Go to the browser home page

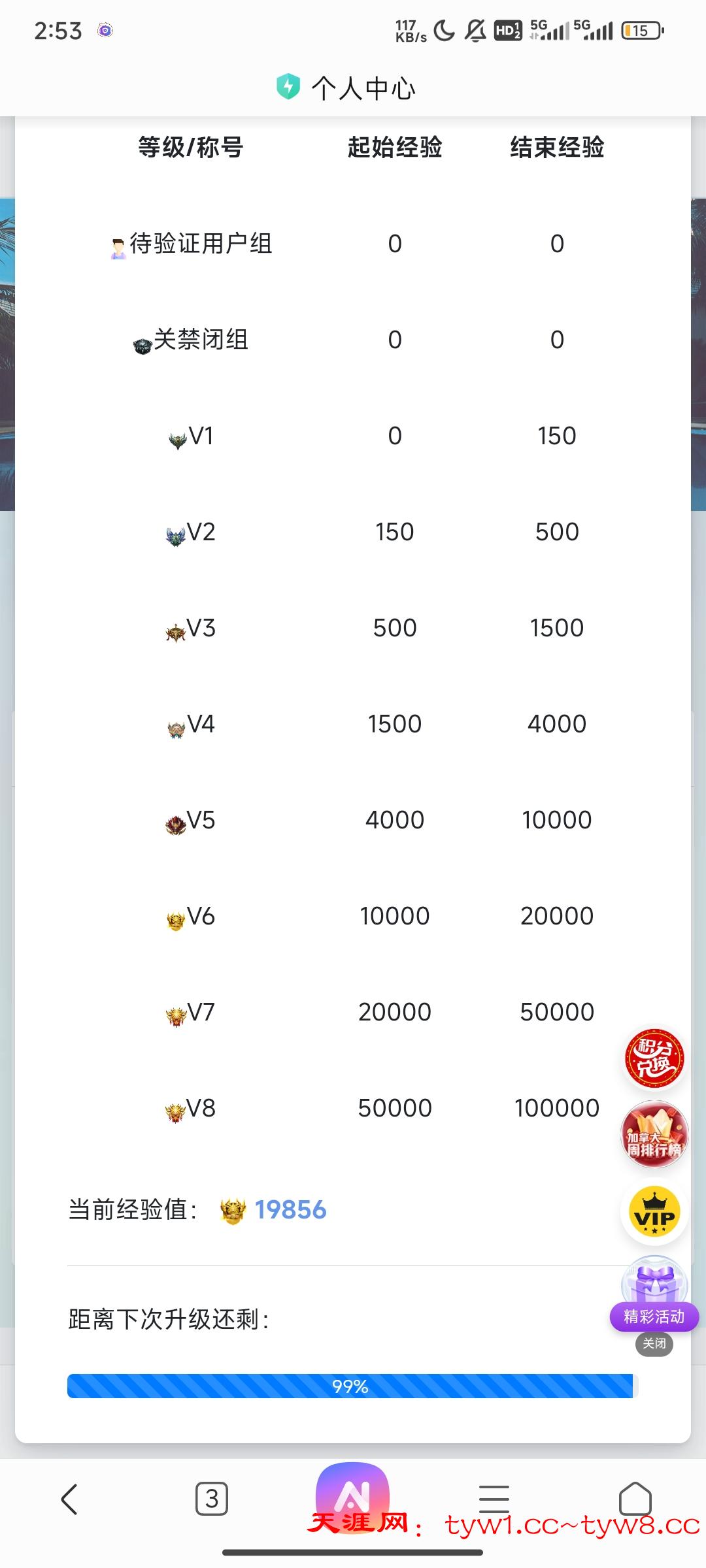tap(635, 1499)
